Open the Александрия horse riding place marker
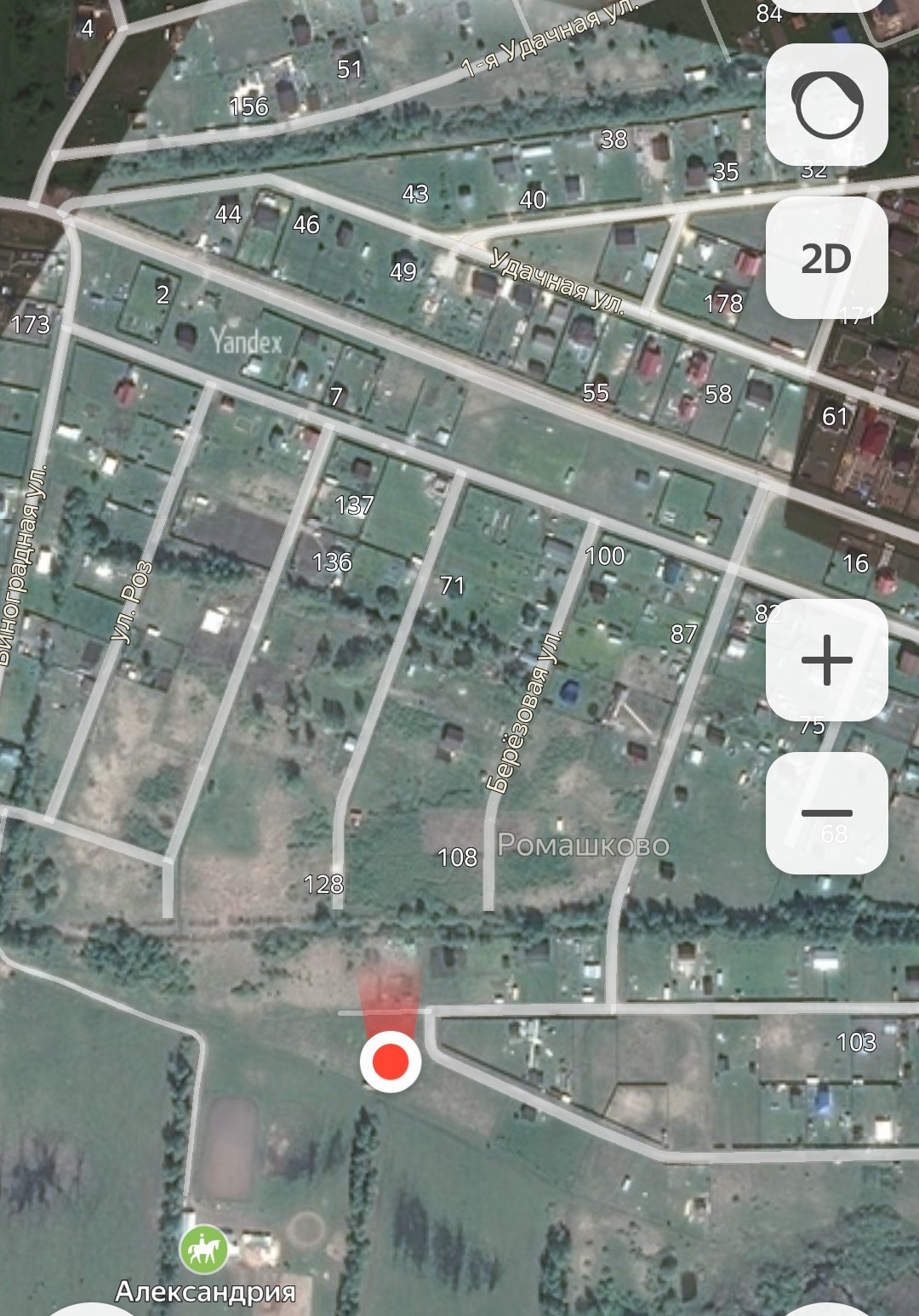 (203, 1250)
